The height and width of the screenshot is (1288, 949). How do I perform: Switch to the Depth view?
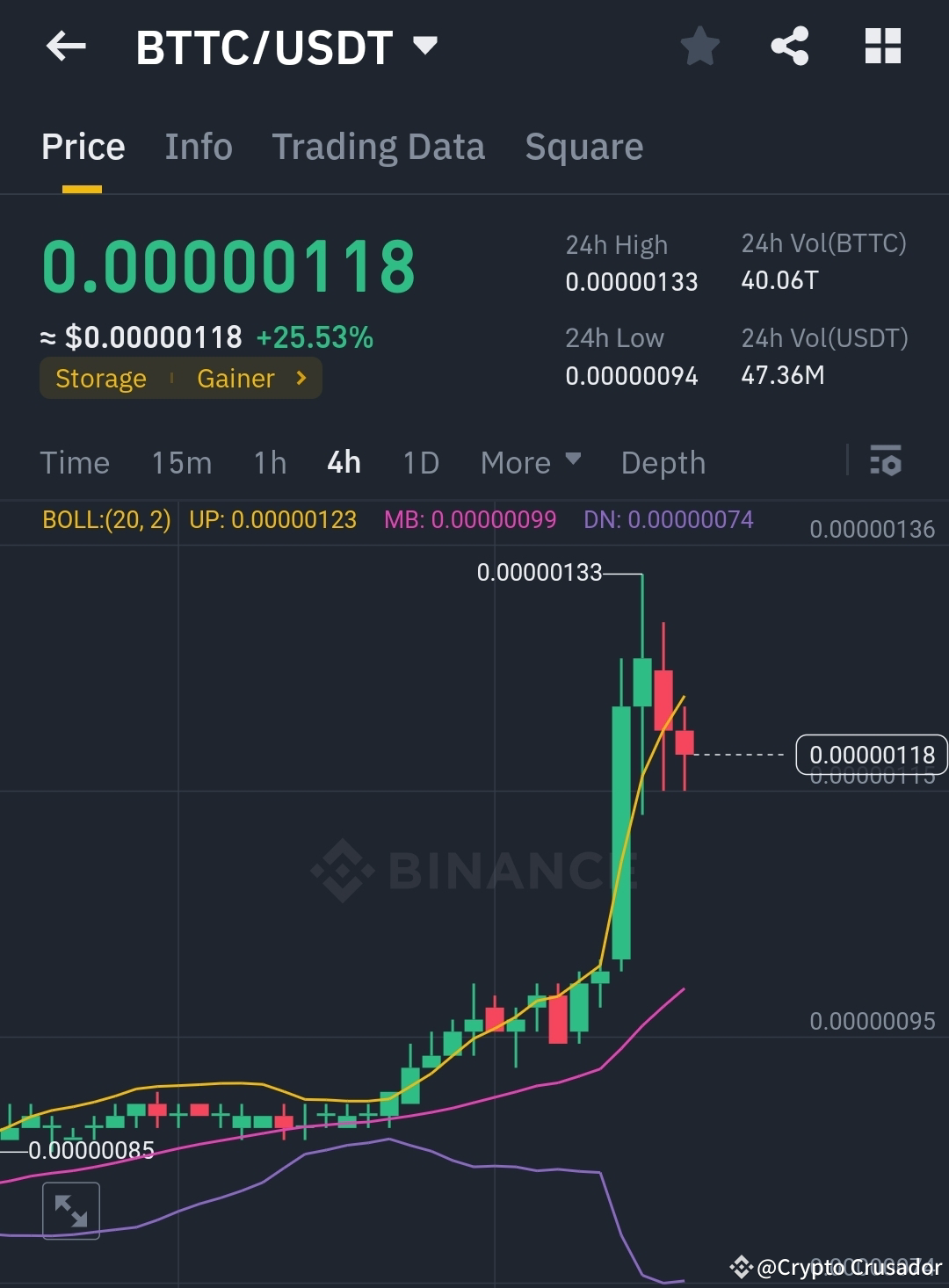663,461
